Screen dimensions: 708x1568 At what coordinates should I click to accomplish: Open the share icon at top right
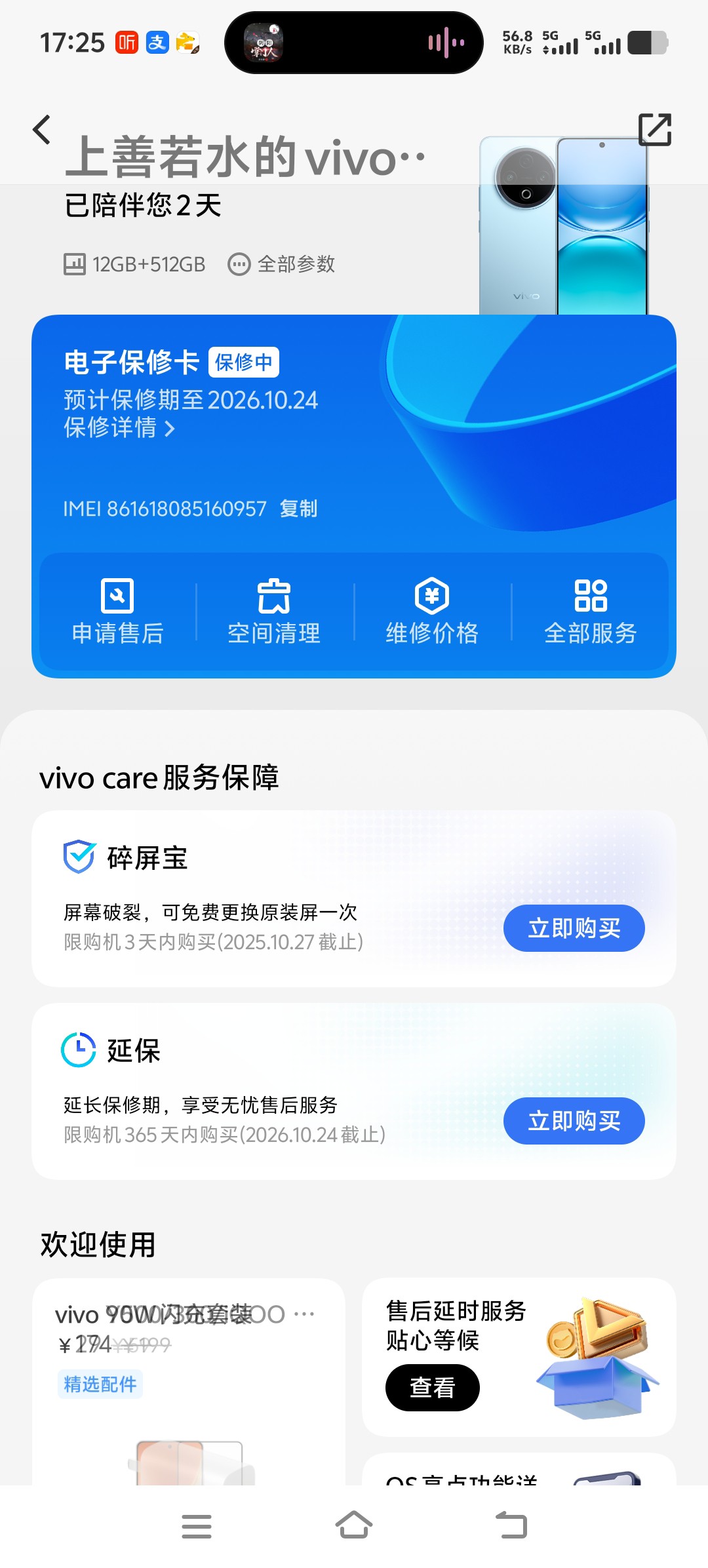tap(655, 129)
